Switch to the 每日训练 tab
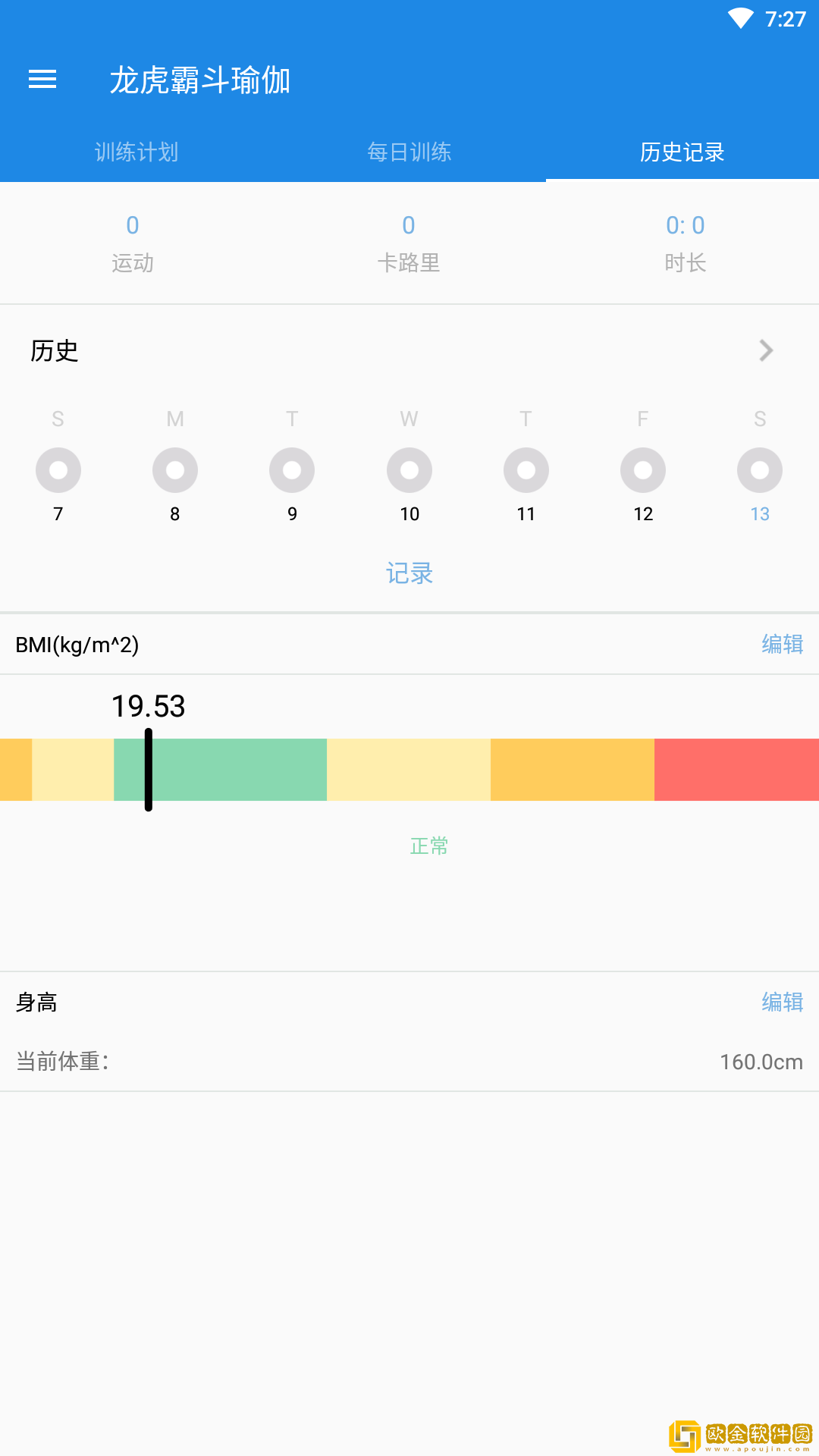Image resolution: width=819 pixels, height=1456 pixels. (409, 152)
